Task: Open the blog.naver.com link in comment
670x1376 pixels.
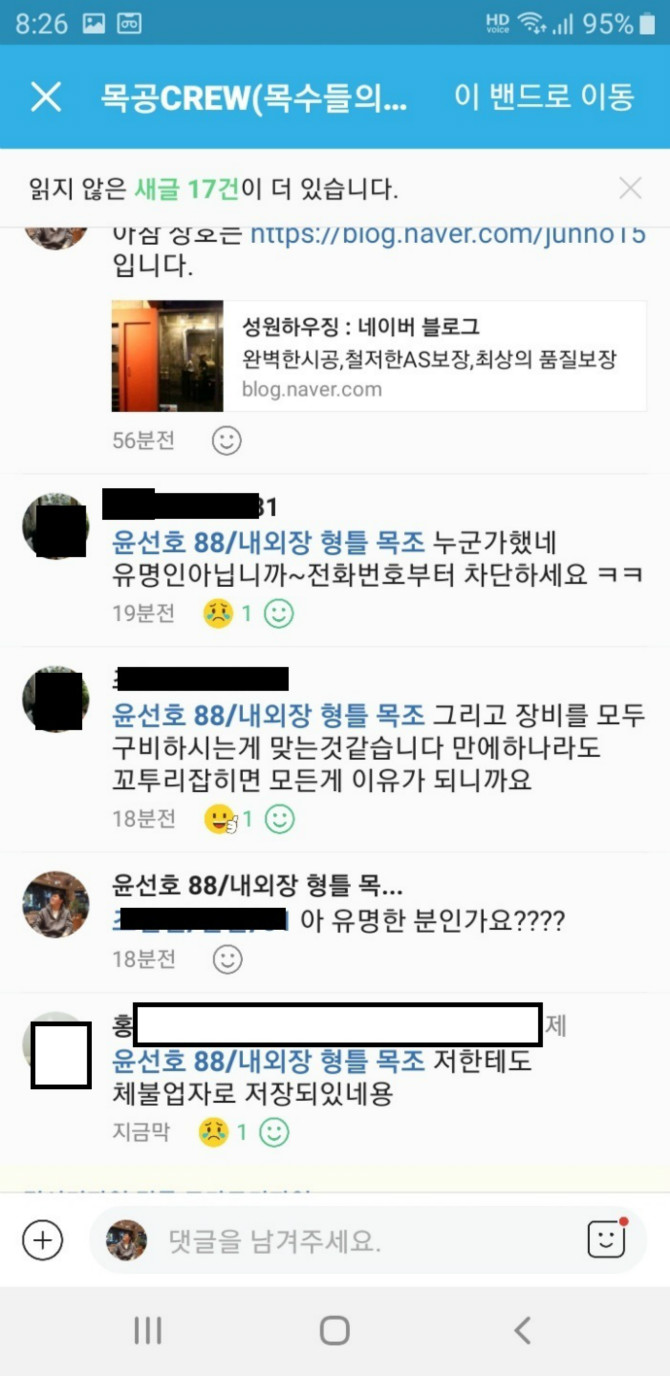Action: click(447, 235)
